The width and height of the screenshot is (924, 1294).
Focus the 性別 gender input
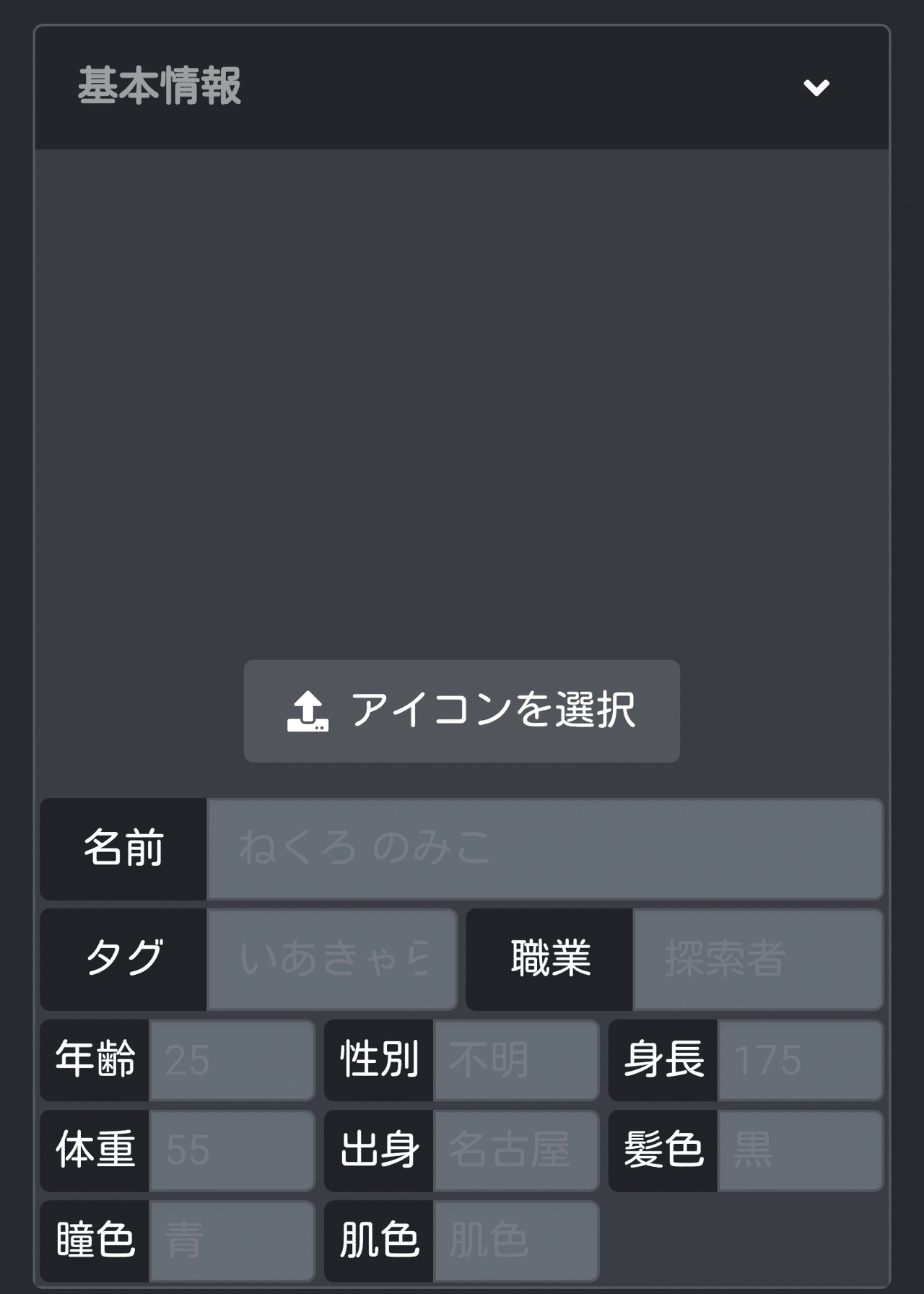coord(515,1060)
